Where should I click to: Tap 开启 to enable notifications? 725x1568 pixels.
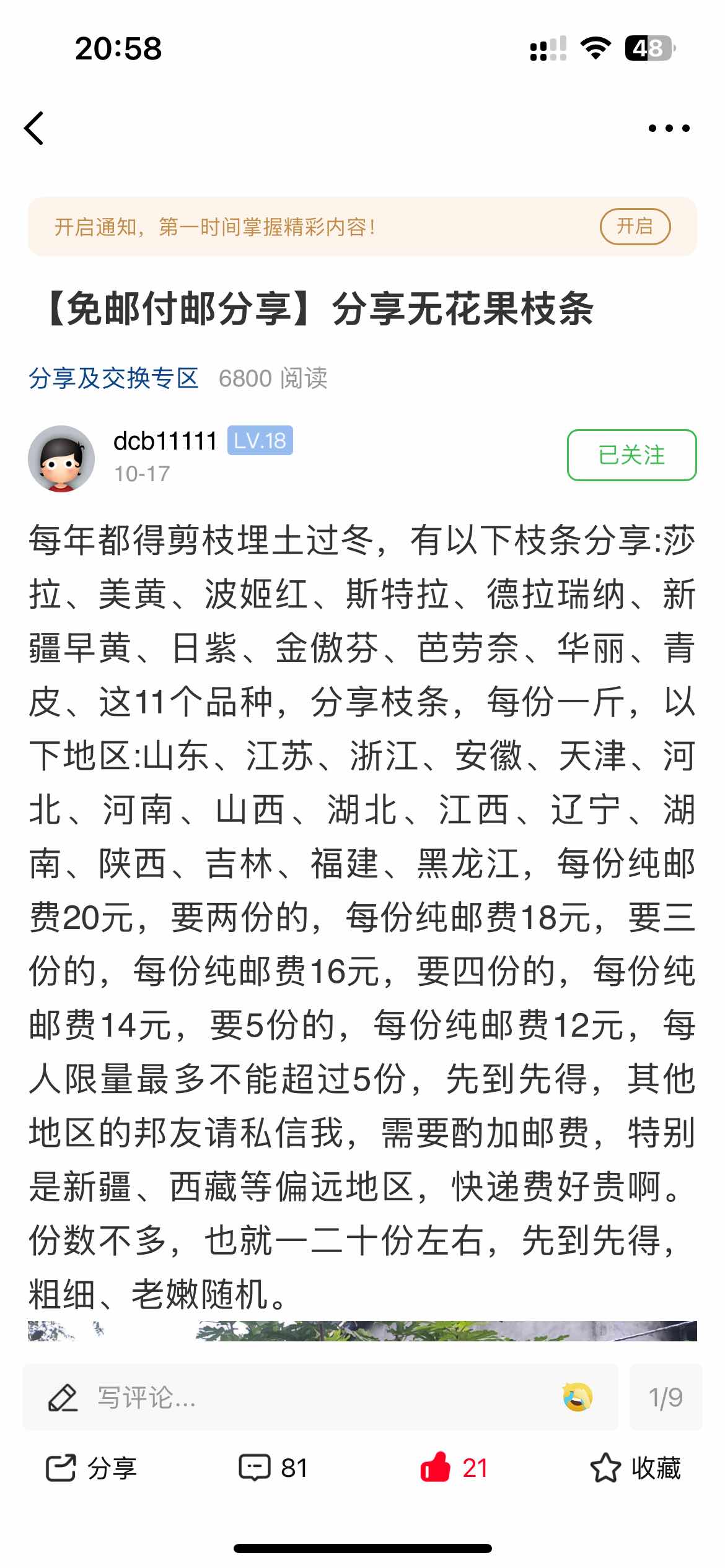(635, 227)
